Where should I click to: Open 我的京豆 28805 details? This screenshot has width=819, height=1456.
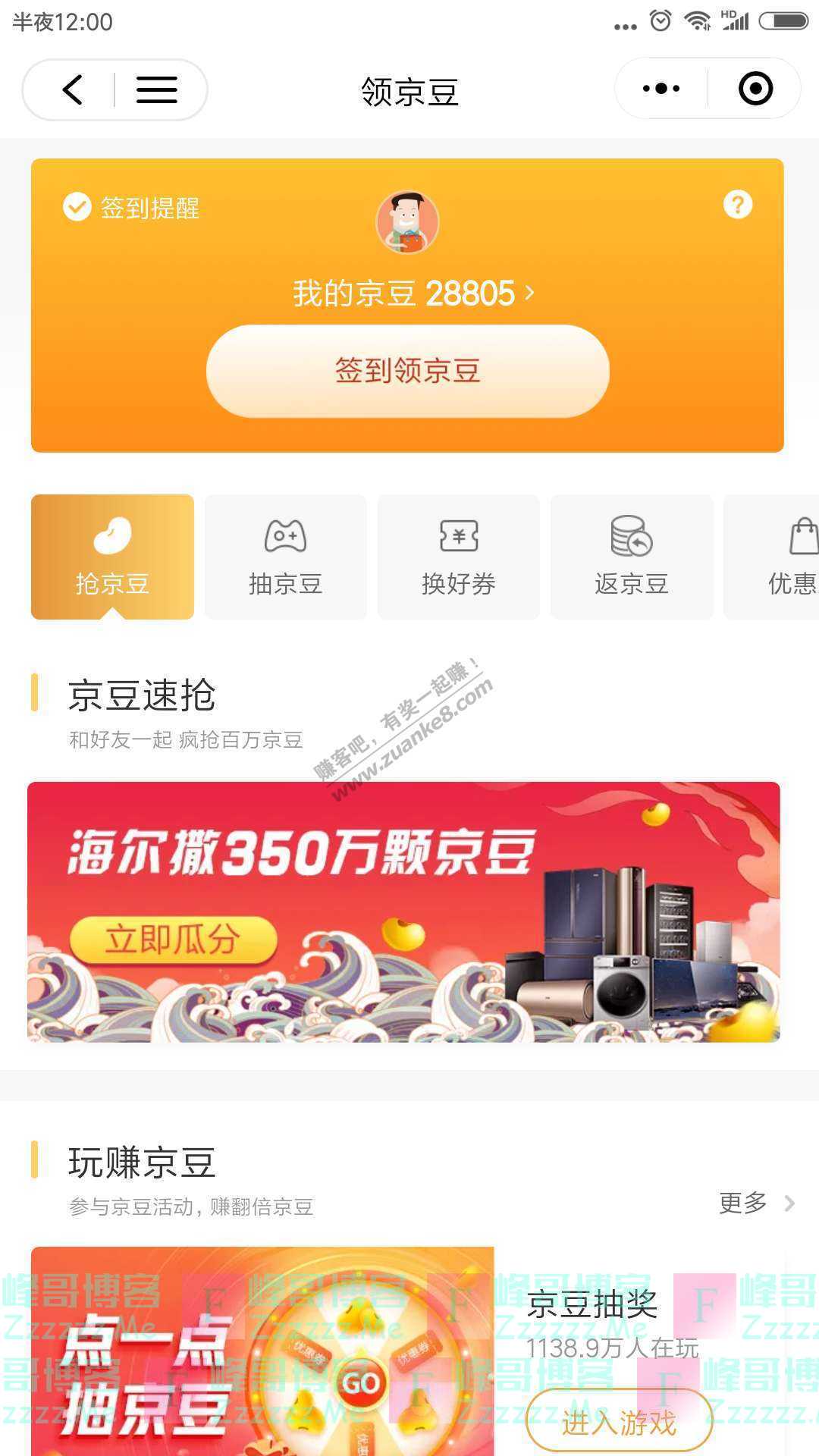[x=413, y=293]
